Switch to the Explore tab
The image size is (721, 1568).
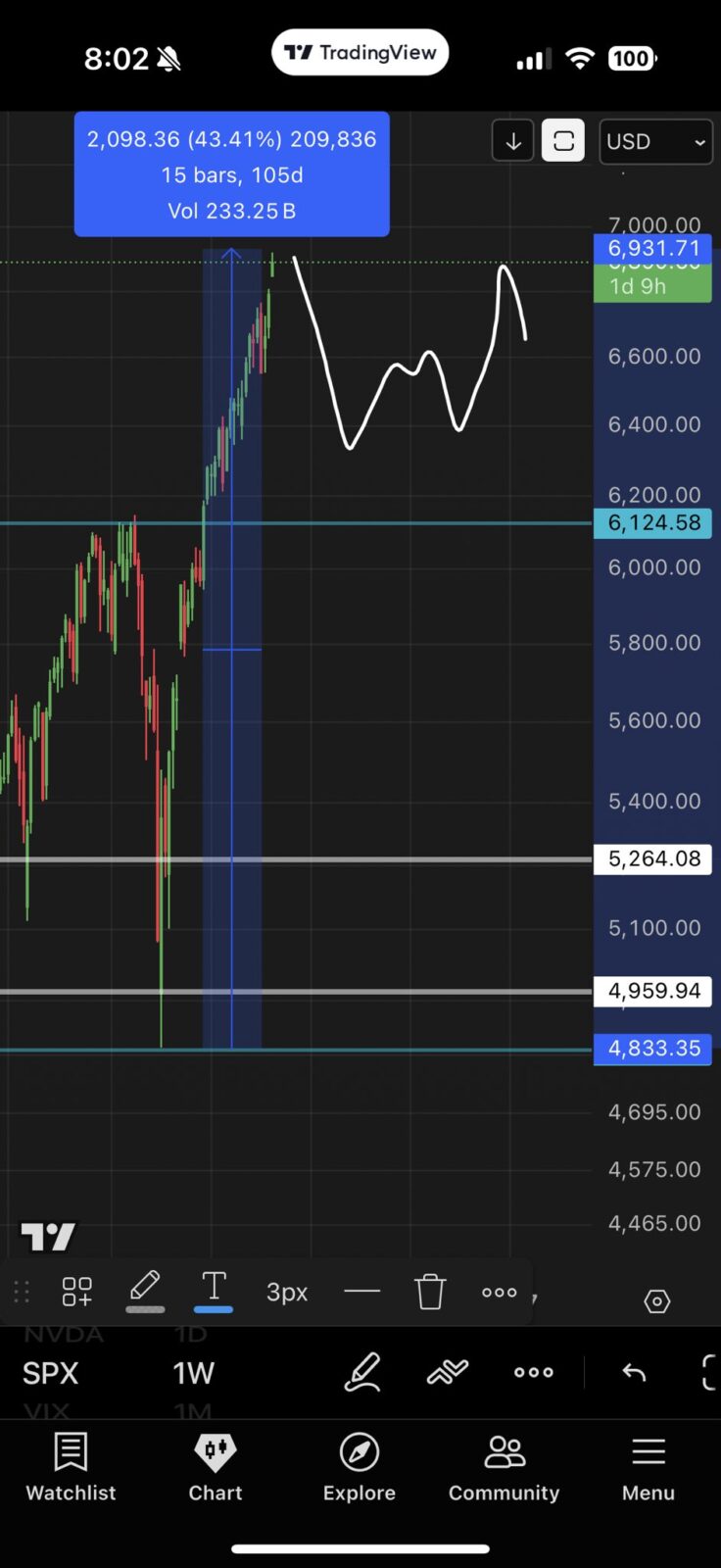tap(360, 1467)
